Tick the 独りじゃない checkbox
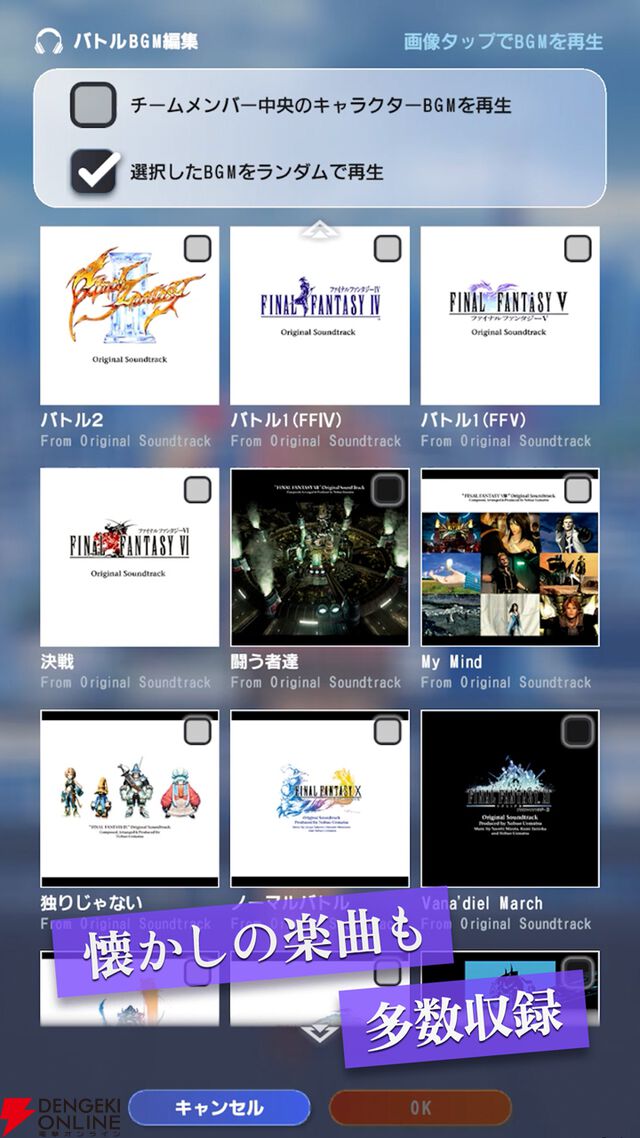This screenshot has width=640, height=1138. click(198, 731)
